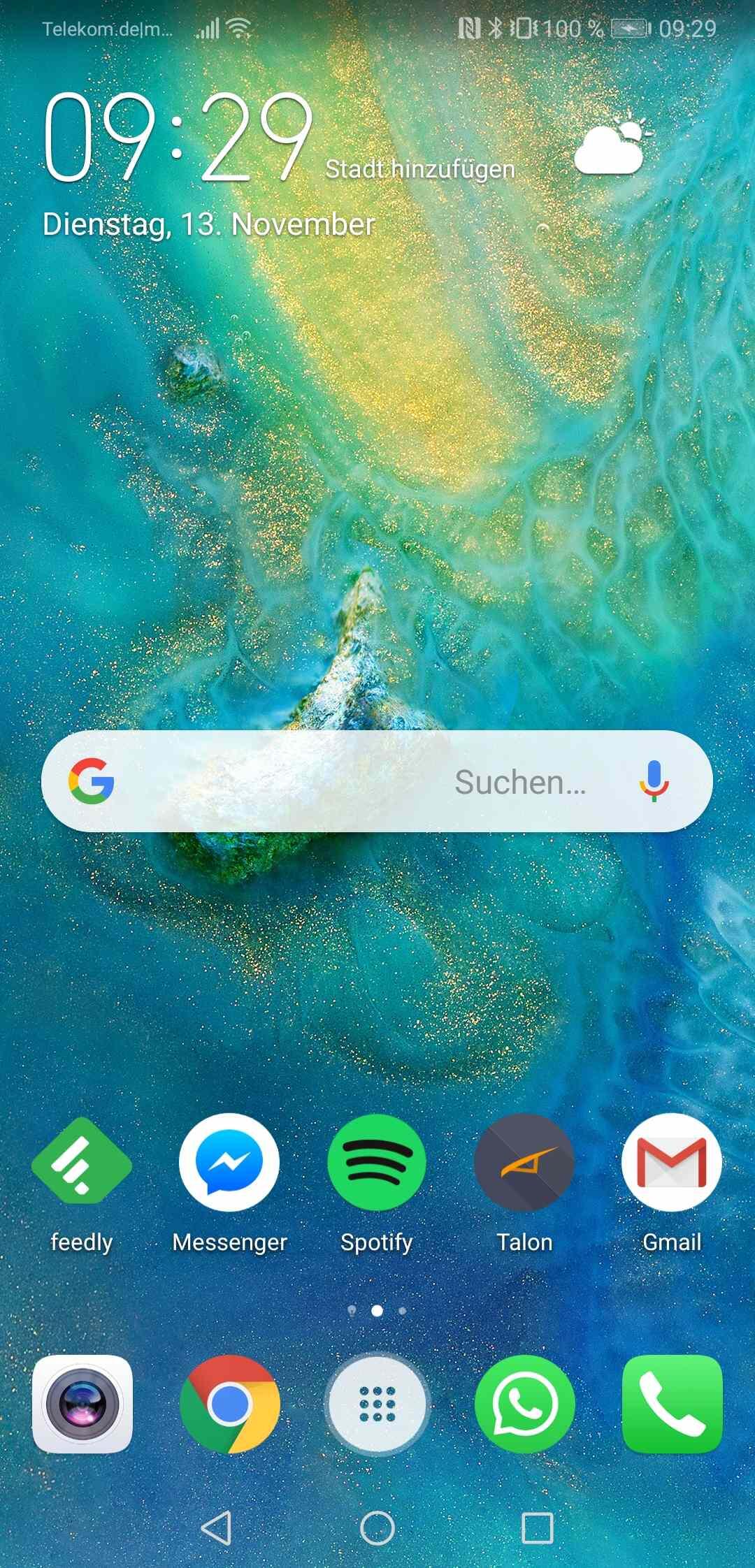Tap Stadt hinzufügen to add a city

[x=420, y=169]
